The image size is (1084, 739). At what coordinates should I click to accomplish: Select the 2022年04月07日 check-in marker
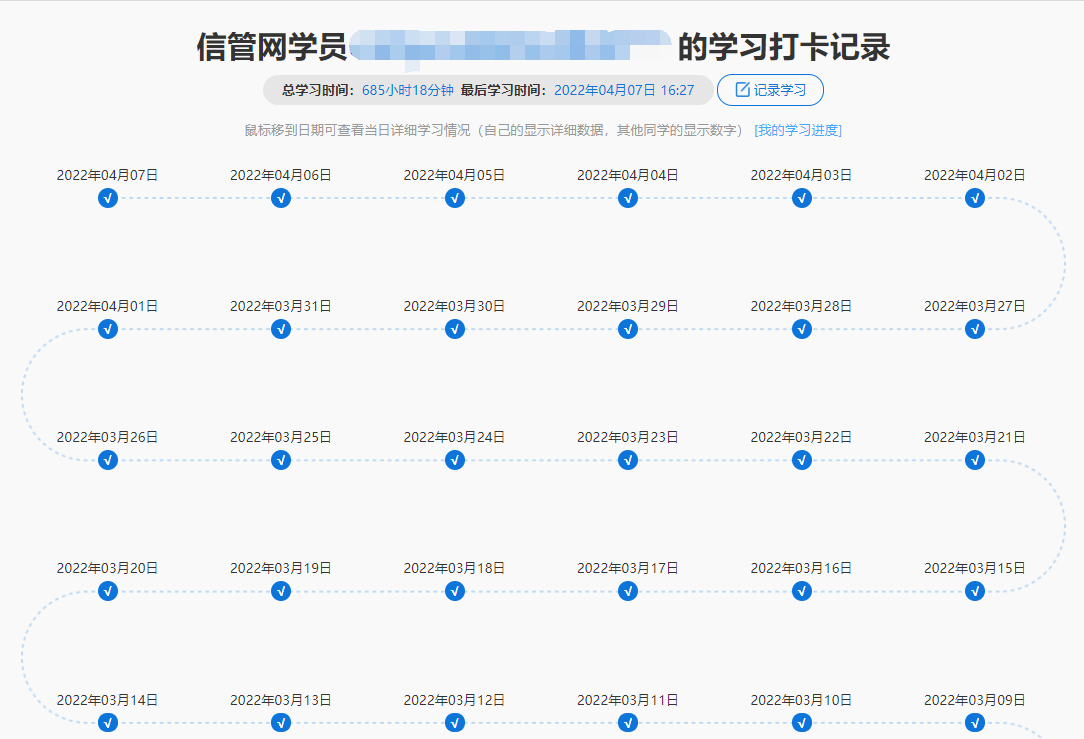(108, 198)
